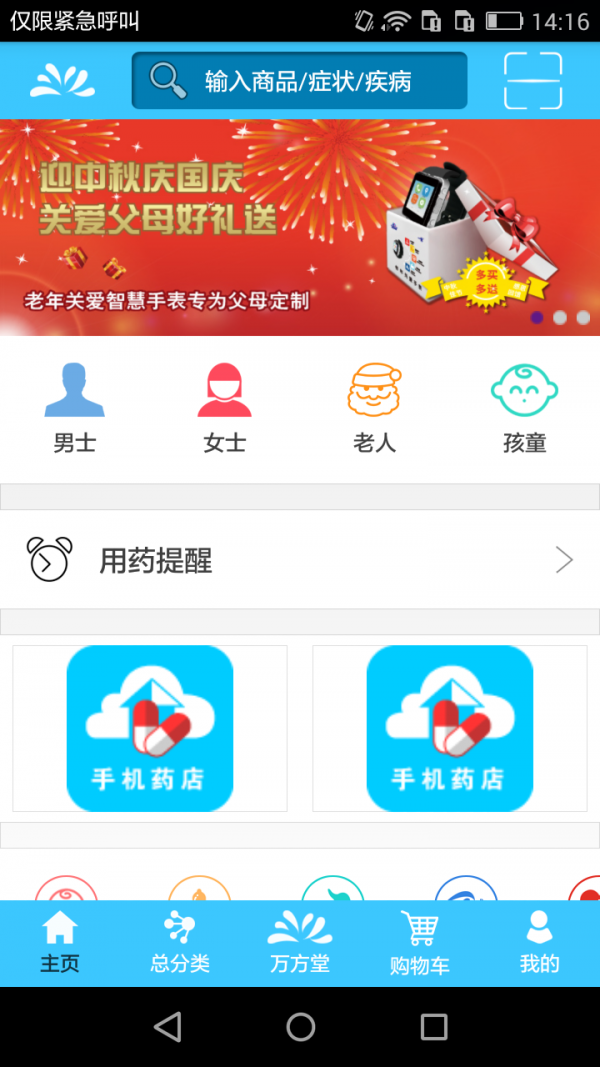This screenshot has width=600, height=1067.
Task: Tap the system back button
Action: coord(167,1026)
